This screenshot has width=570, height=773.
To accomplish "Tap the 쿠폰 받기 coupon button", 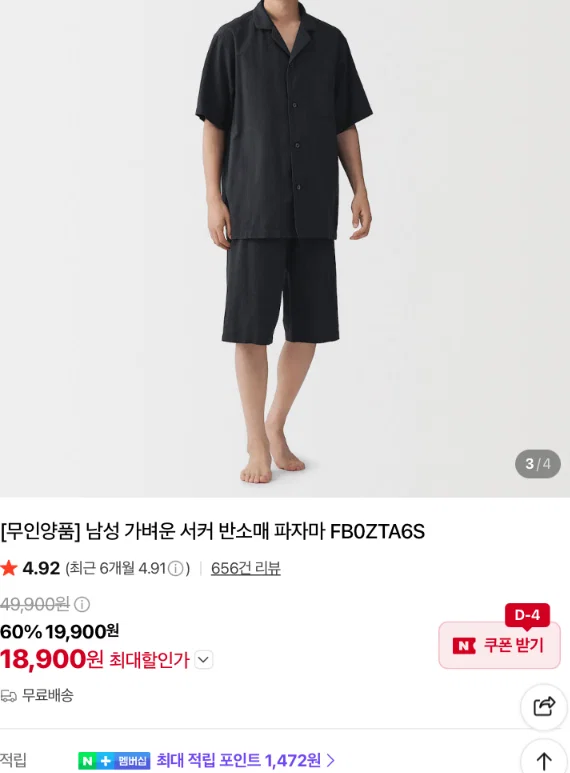I will (x=499, y=645).
